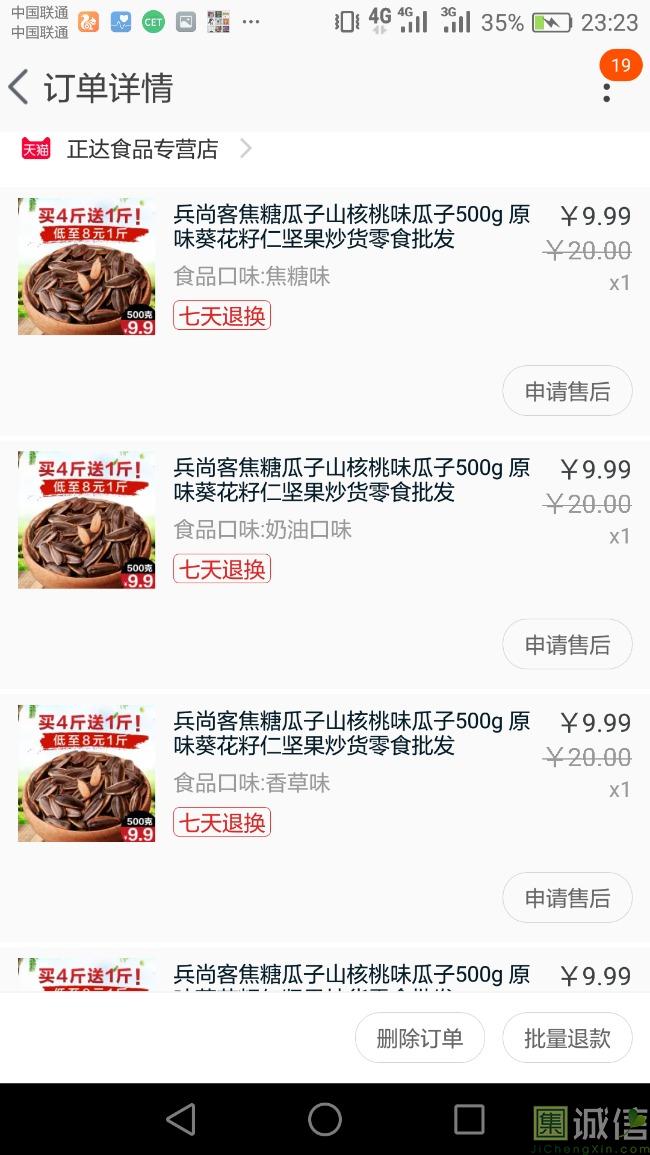Tap 申请售后 for the 奶油口味 item
This screenshot has width=650, height=1155.
pyautogui.click(x=567, y=645)
